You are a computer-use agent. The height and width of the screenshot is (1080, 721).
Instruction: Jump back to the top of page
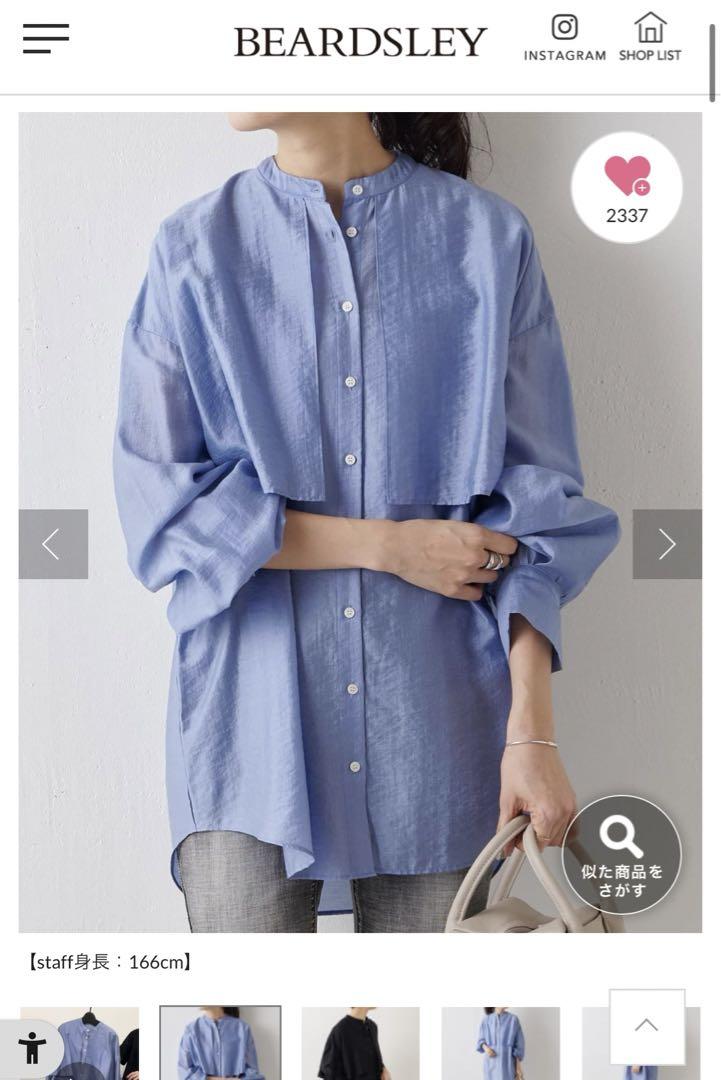click(x=646, y=1026)
